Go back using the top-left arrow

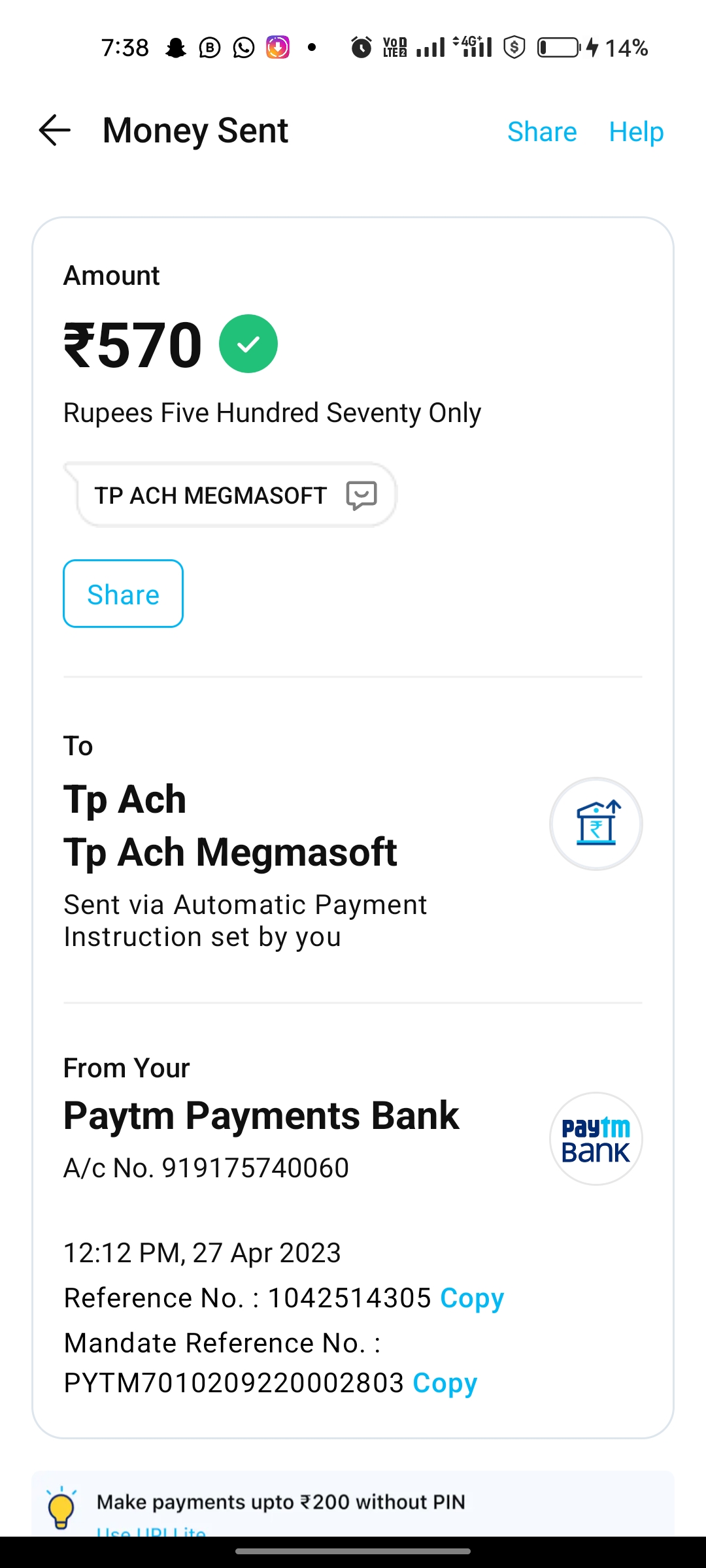(55, 130)
